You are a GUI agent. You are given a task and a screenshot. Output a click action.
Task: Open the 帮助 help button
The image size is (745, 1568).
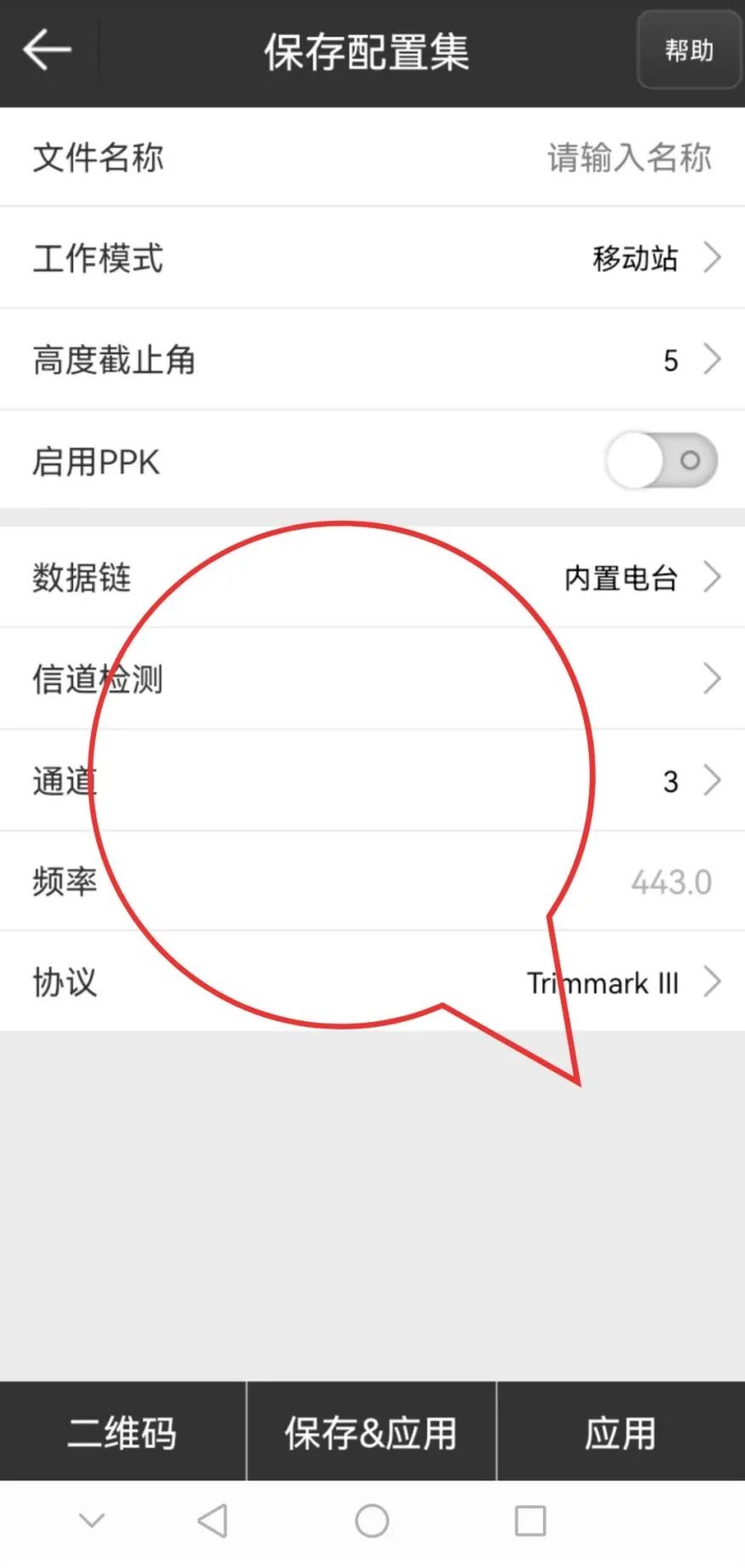[x=689, y=51]
